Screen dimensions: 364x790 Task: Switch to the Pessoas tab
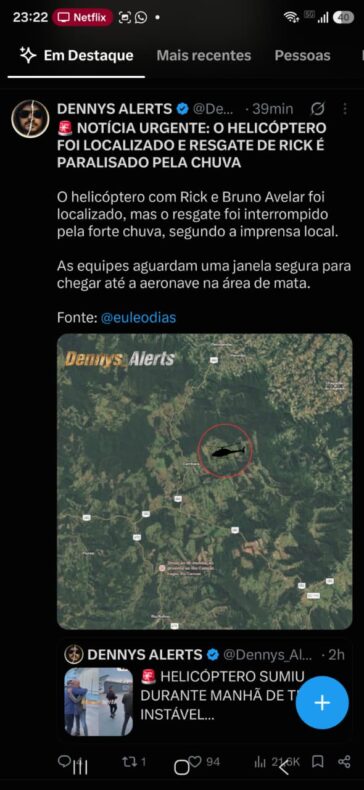(x=302, y=55)
